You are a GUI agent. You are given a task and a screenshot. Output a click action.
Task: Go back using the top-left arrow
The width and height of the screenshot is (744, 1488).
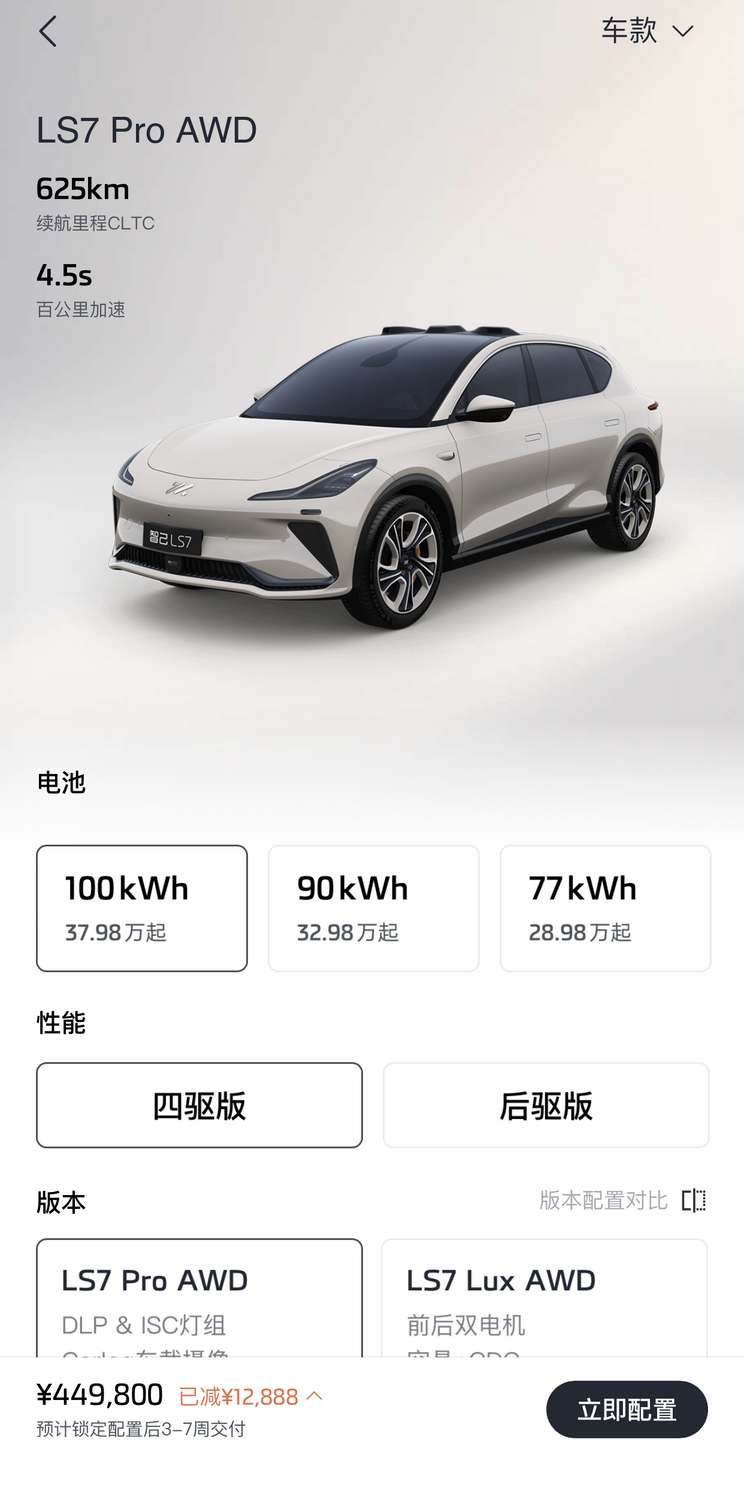pyautogui.click(x=48, y=32)
